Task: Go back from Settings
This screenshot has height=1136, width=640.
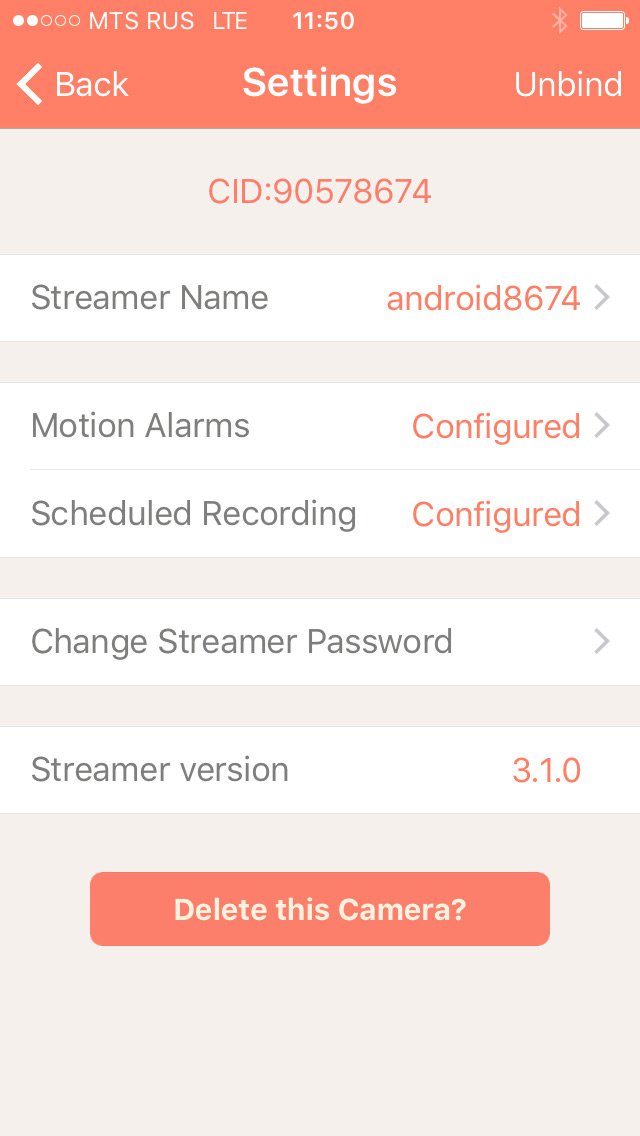Action: pos(73,84)
